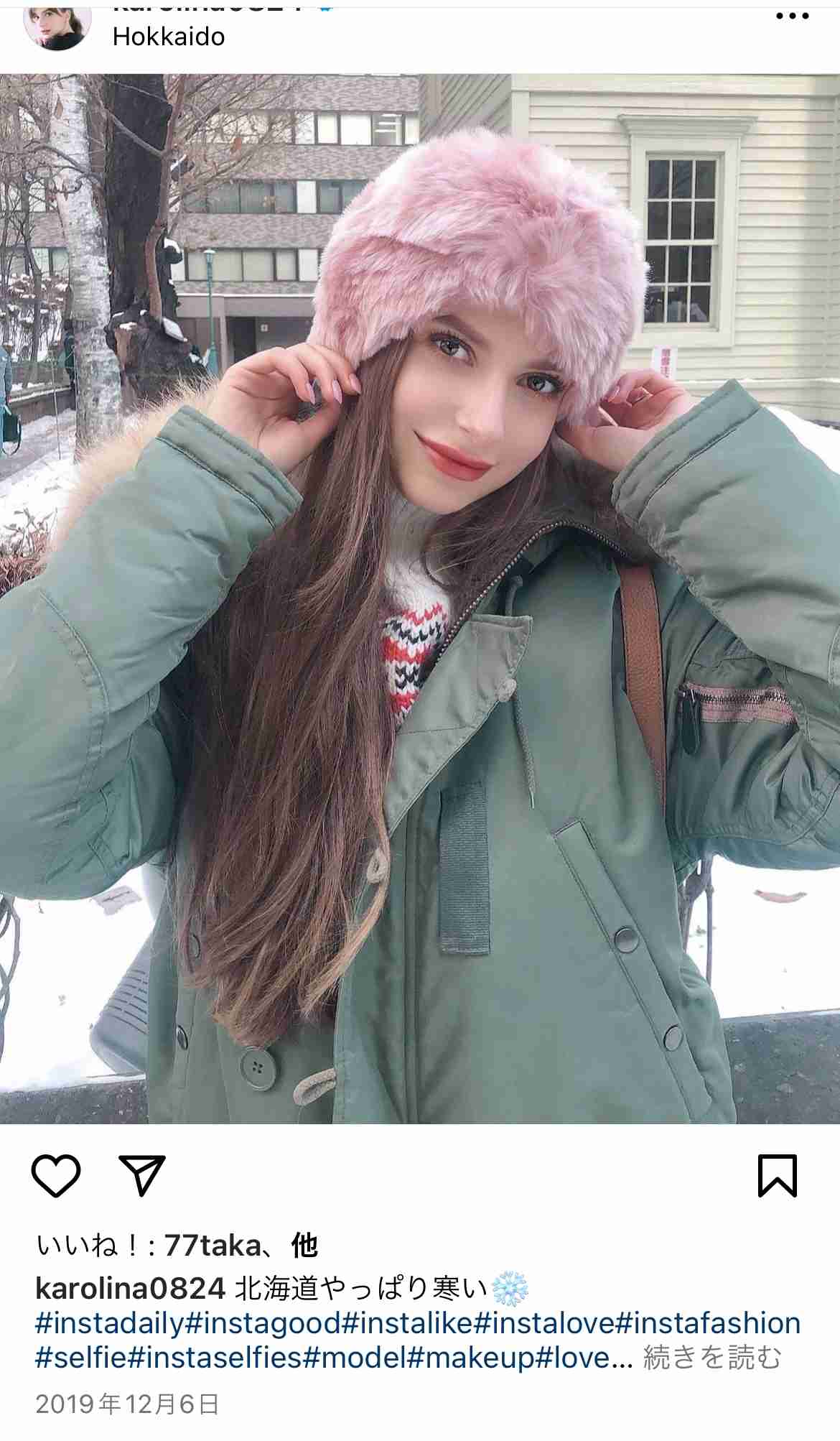
Task: Open the Hokkaido location tag
Action: point(169,36)
